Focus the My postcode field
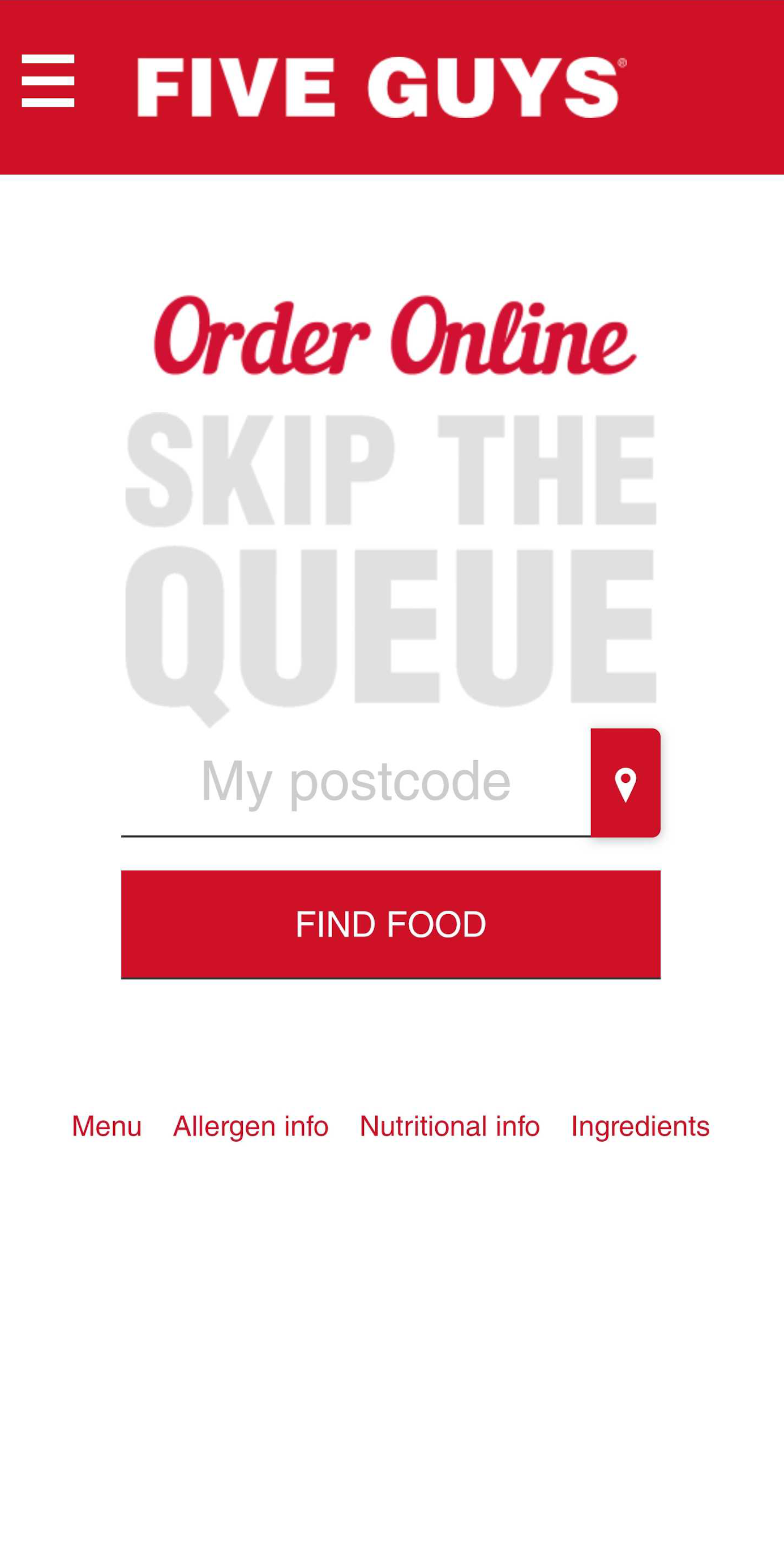Screen dimensions: 784x1568 click(x=355, y=782)
